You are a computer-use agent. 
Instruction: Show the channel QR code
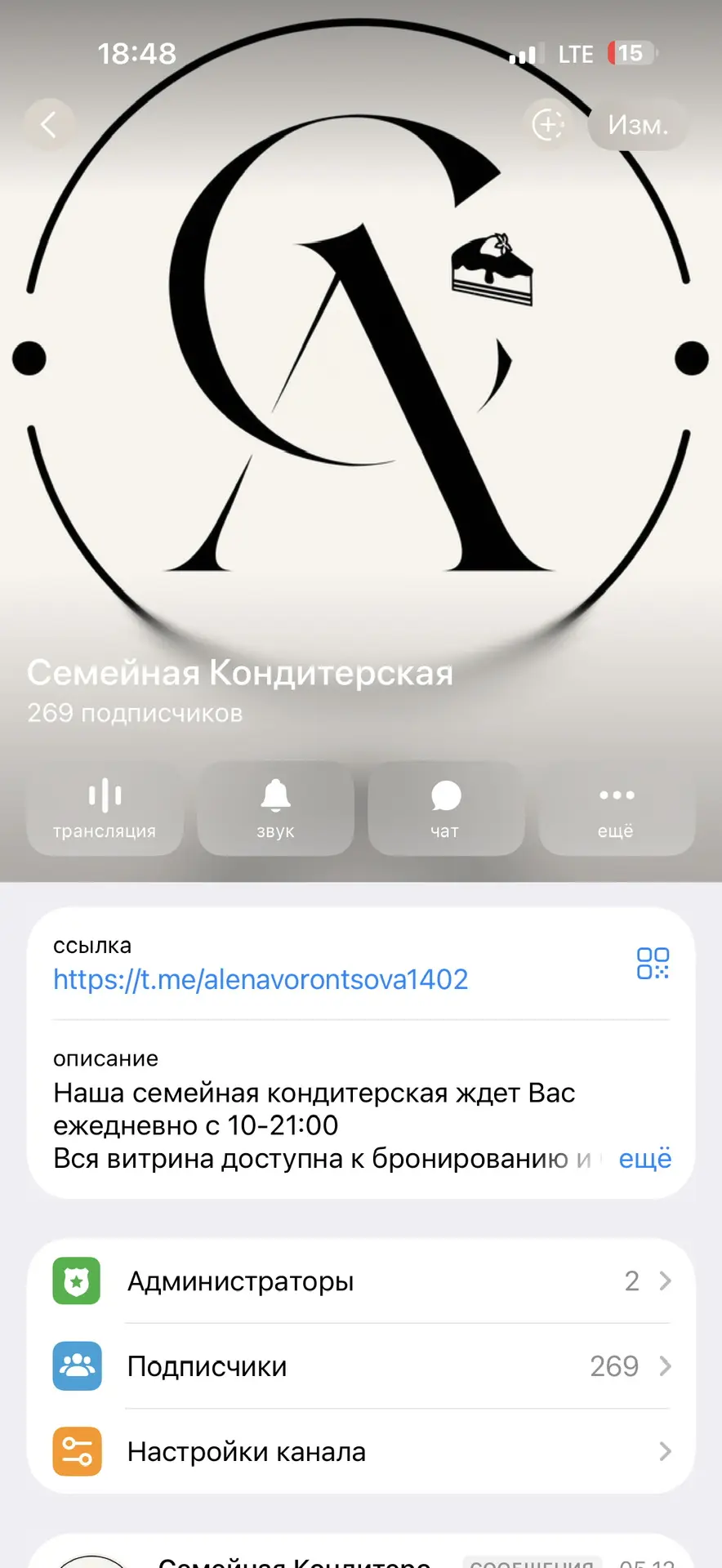[653, 964]
